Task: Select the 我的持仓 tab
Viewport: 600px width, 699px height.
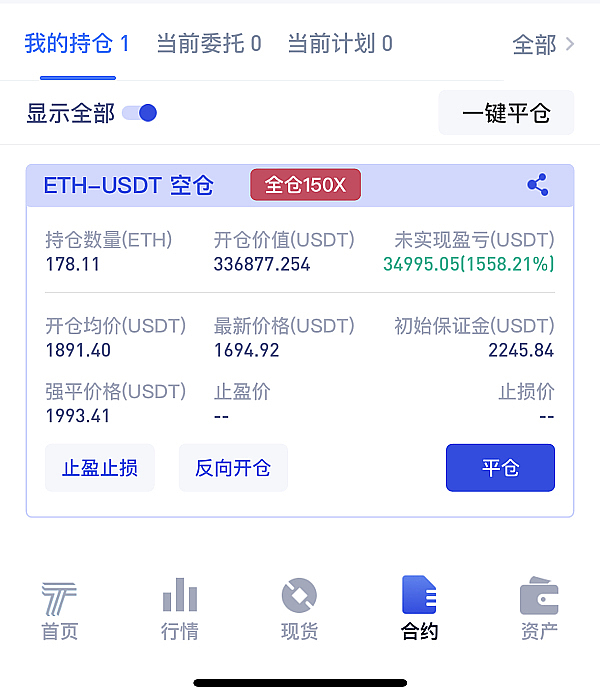Action: coord(77,44)
